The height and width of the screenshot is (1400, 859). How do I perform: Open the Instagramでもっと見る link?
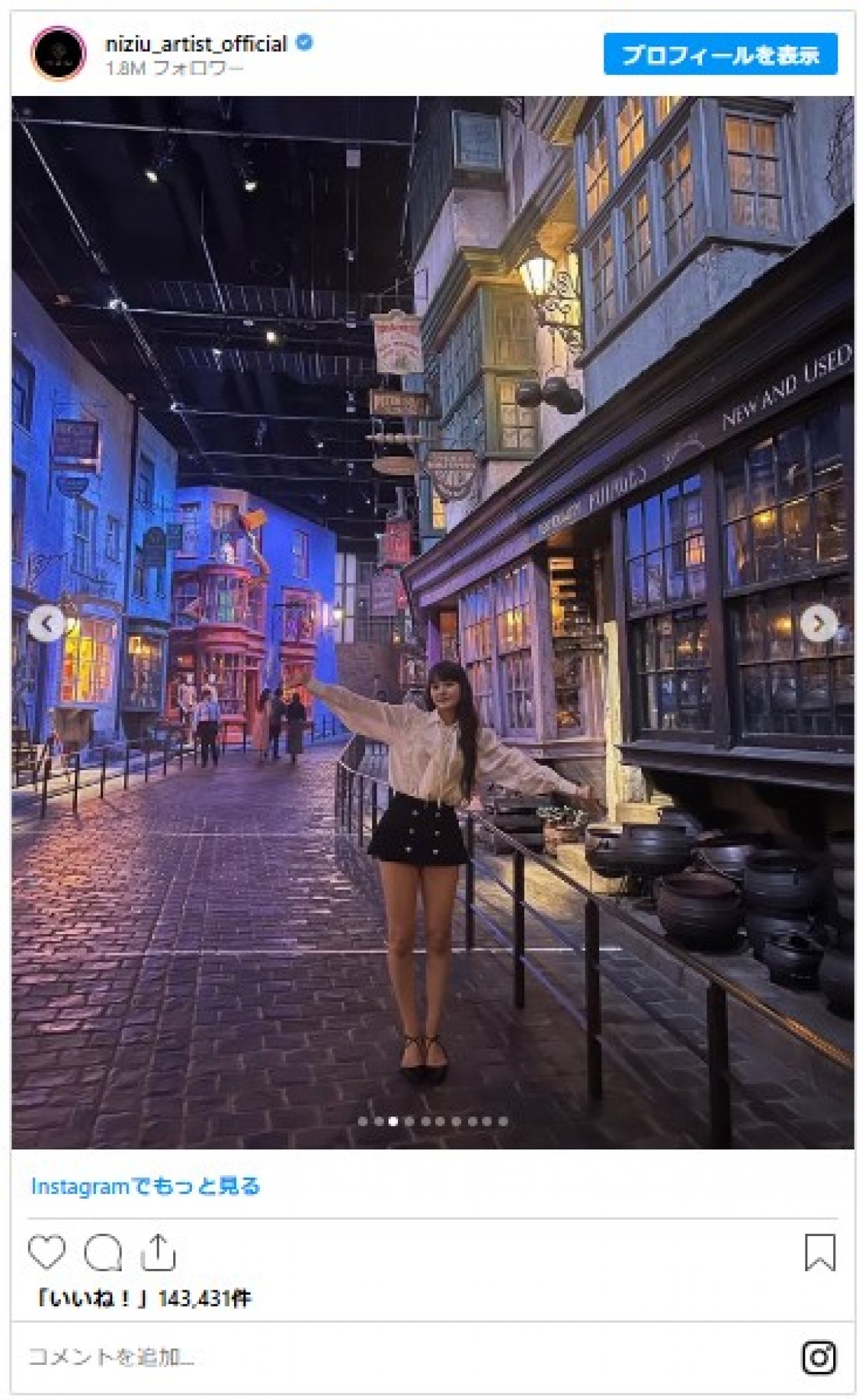[x=145, y=1186]
